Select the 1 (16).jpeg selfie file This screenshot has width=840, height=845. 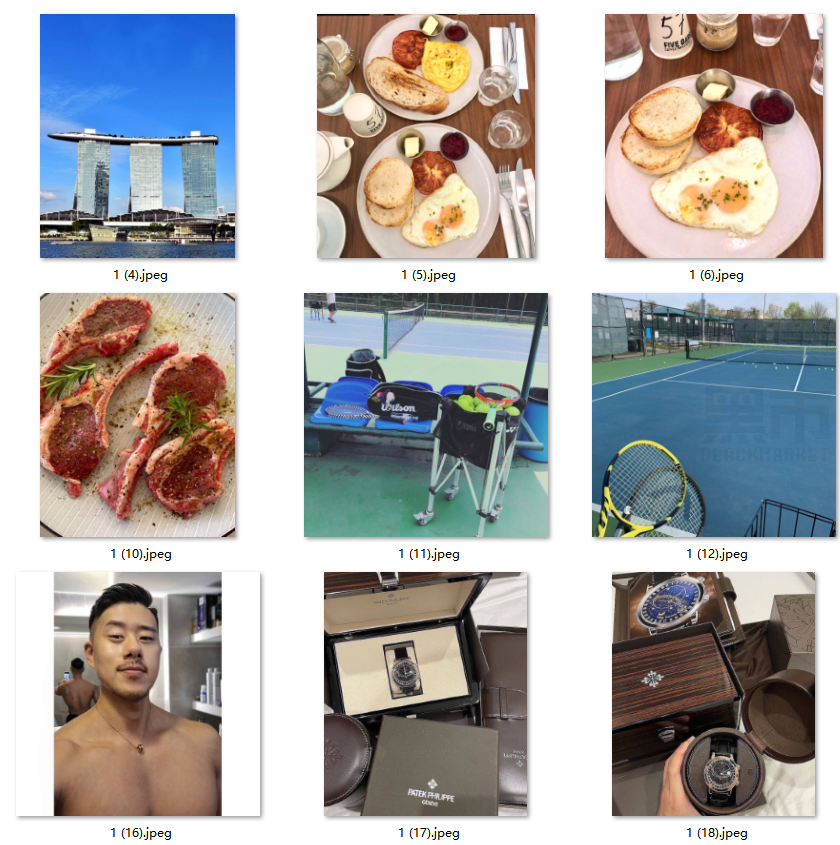[x=138, y=694]
